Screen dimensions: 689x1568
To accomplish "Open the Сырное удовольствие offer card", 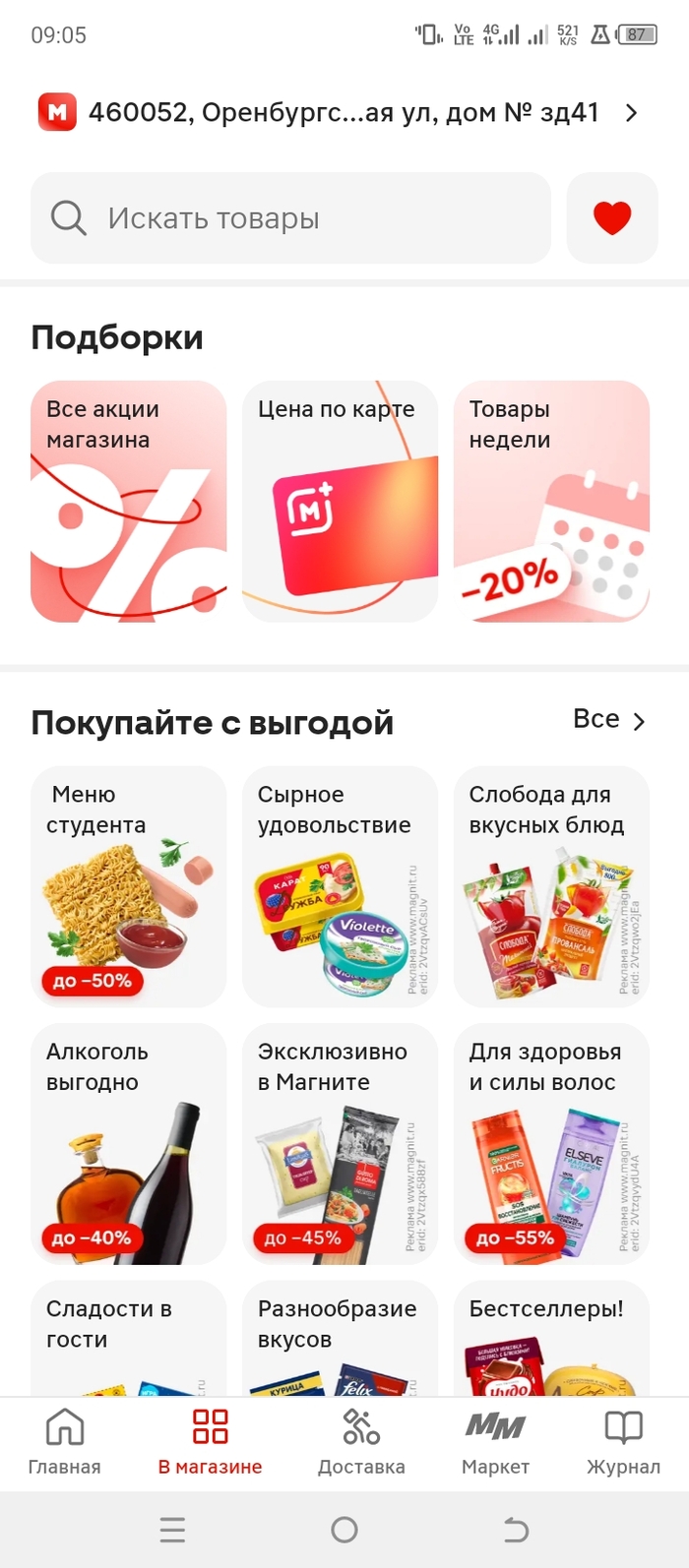I will [x=340, y=885].
